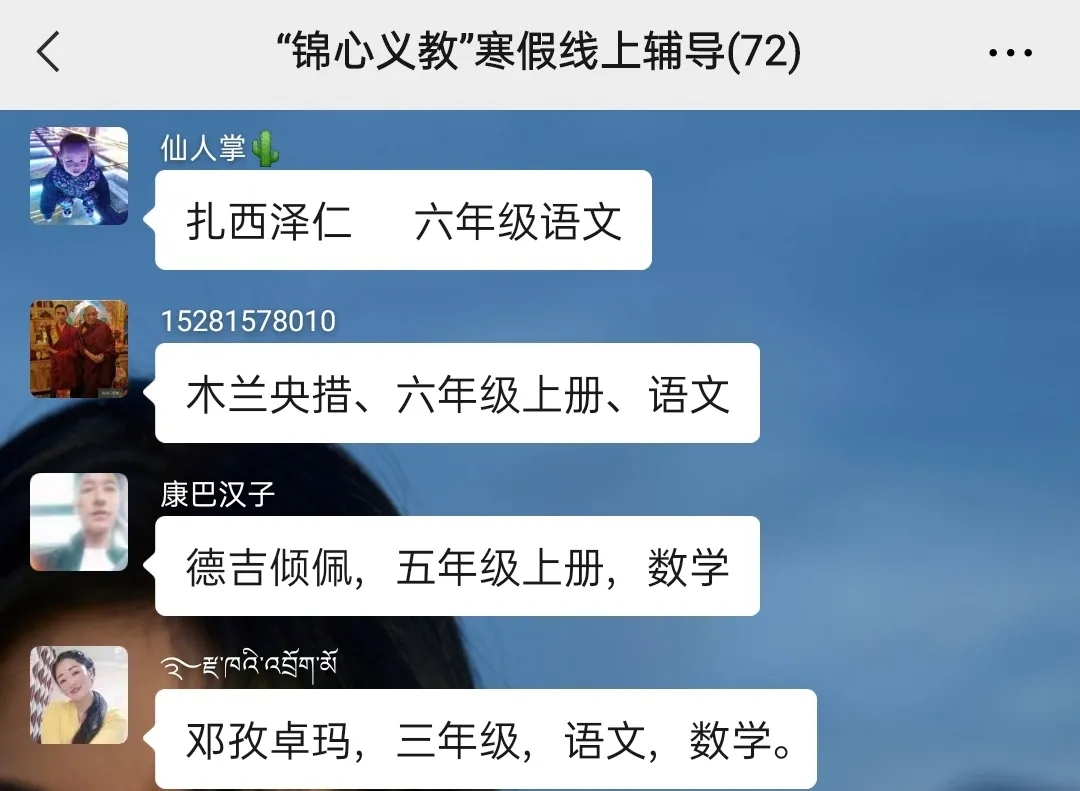This screenshot has width=1080, height=791.
Task: Go back from the group chat
Action: 48,52
